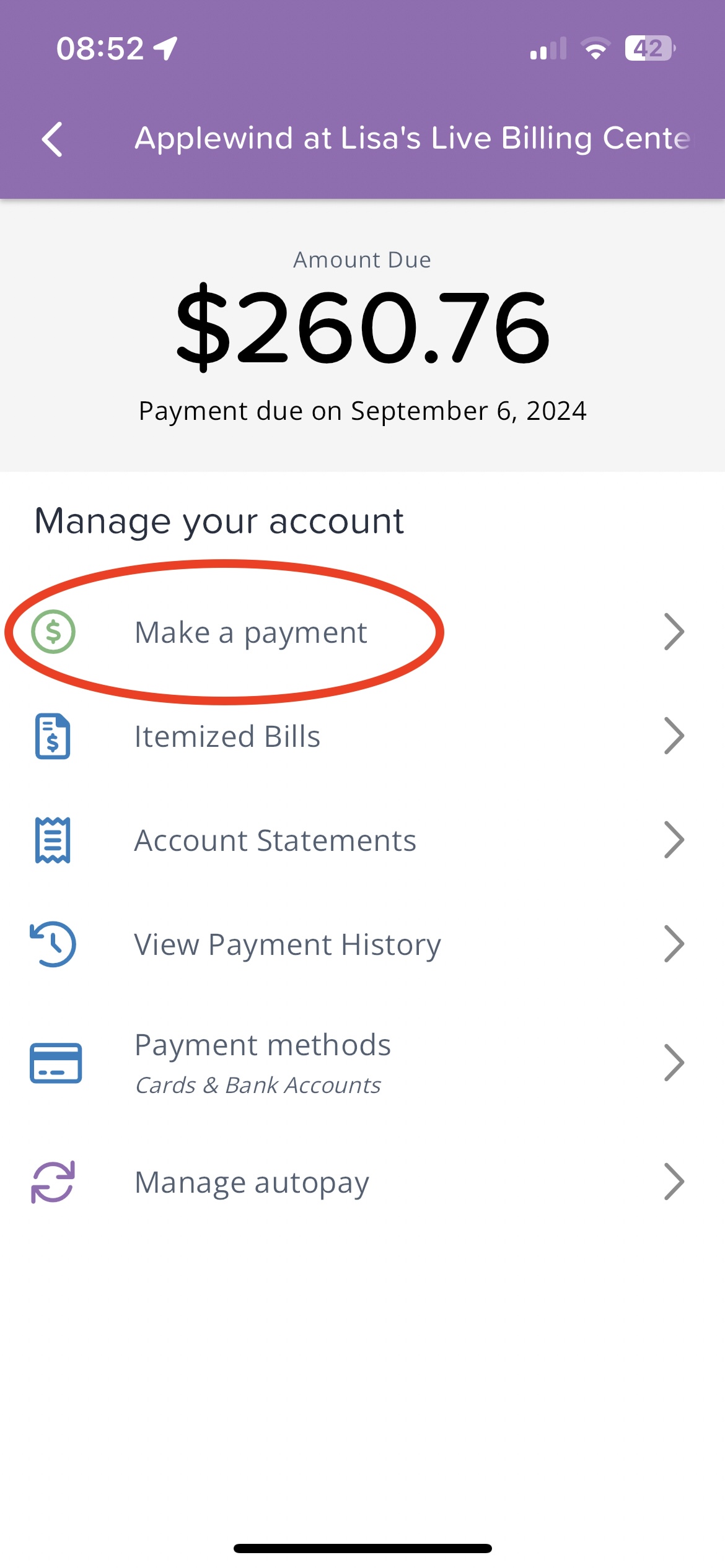
Task: Expand the Itemized Bills row chevron
Action: point(673,737)
